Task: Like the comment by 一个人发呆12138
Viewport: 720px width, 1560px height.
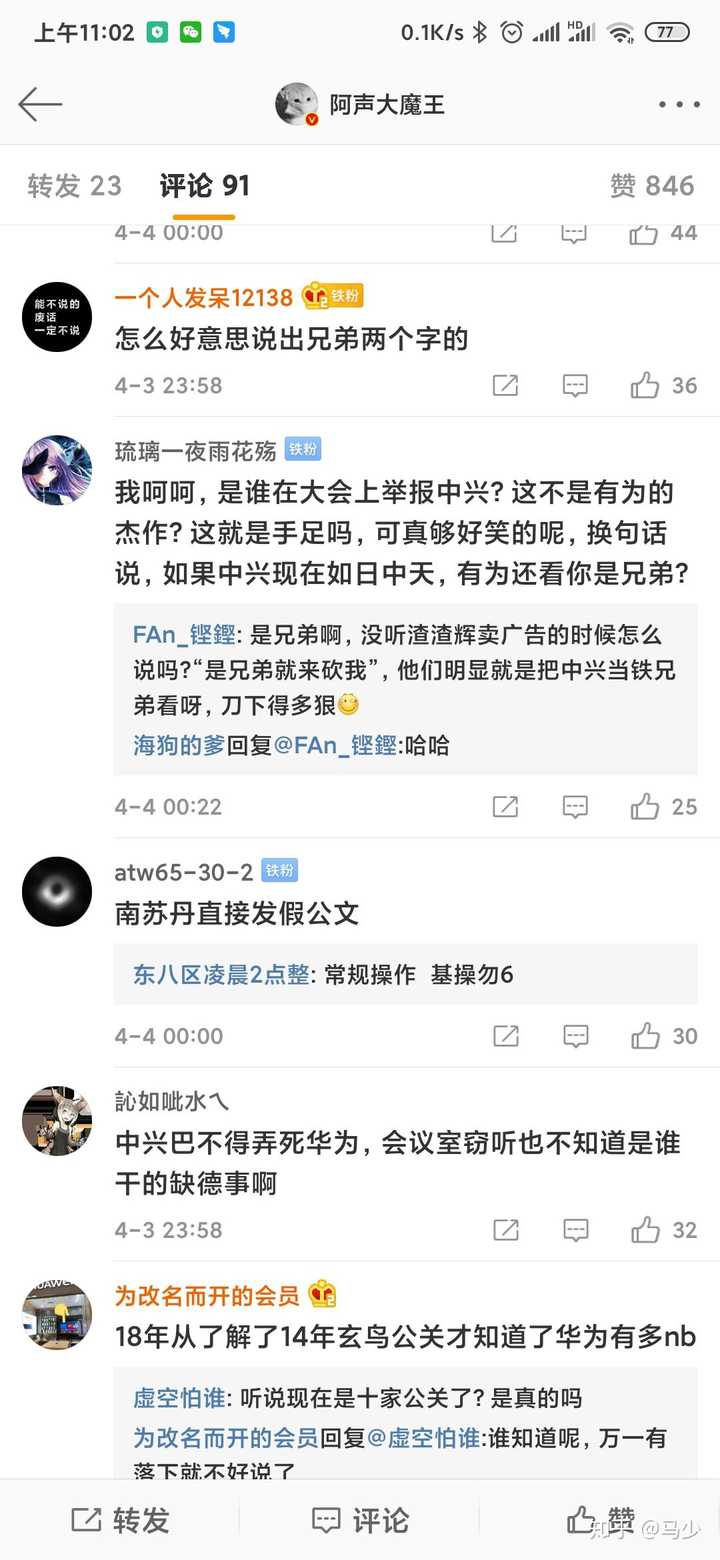Action: point(646,385)
